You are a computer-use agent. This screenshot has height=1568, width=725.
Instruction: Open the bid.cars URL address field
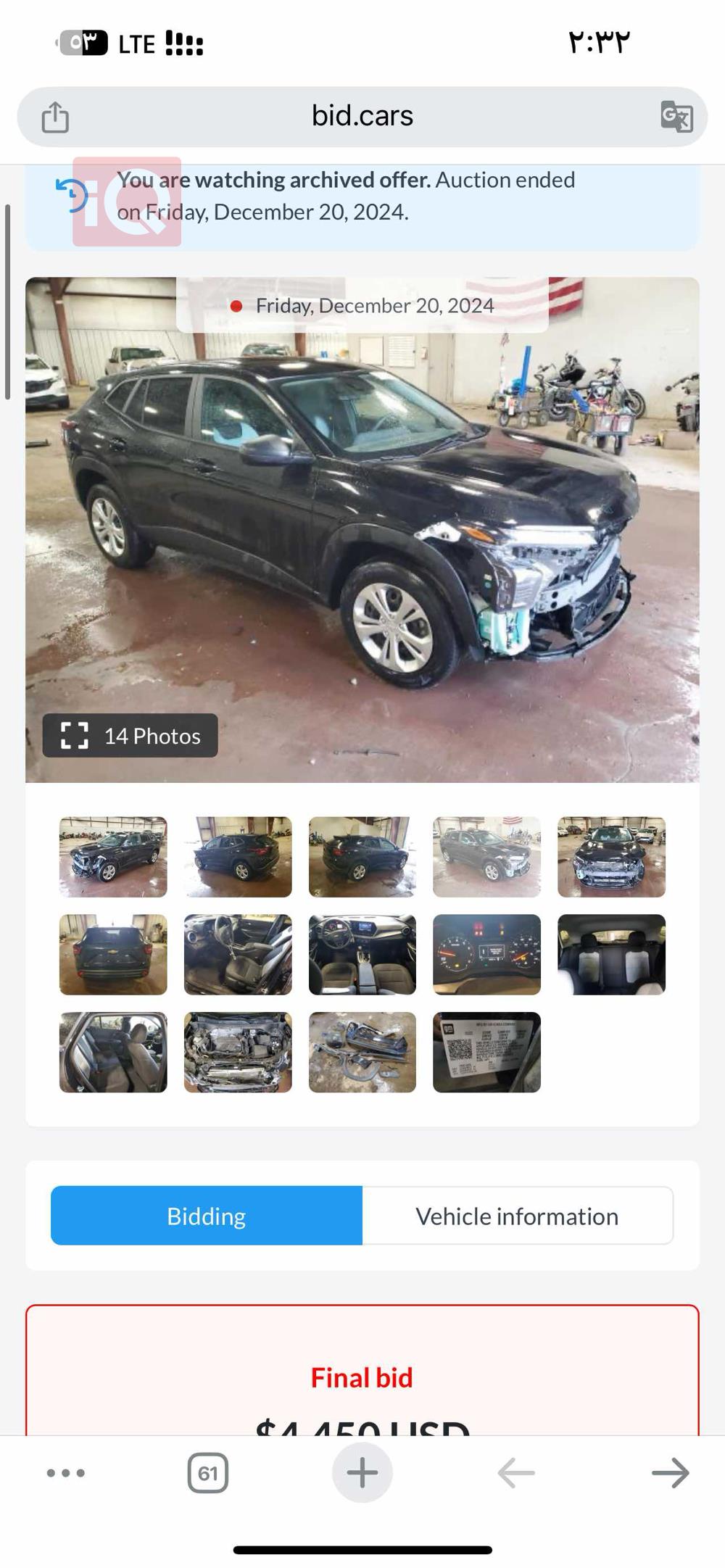[362, 116]
